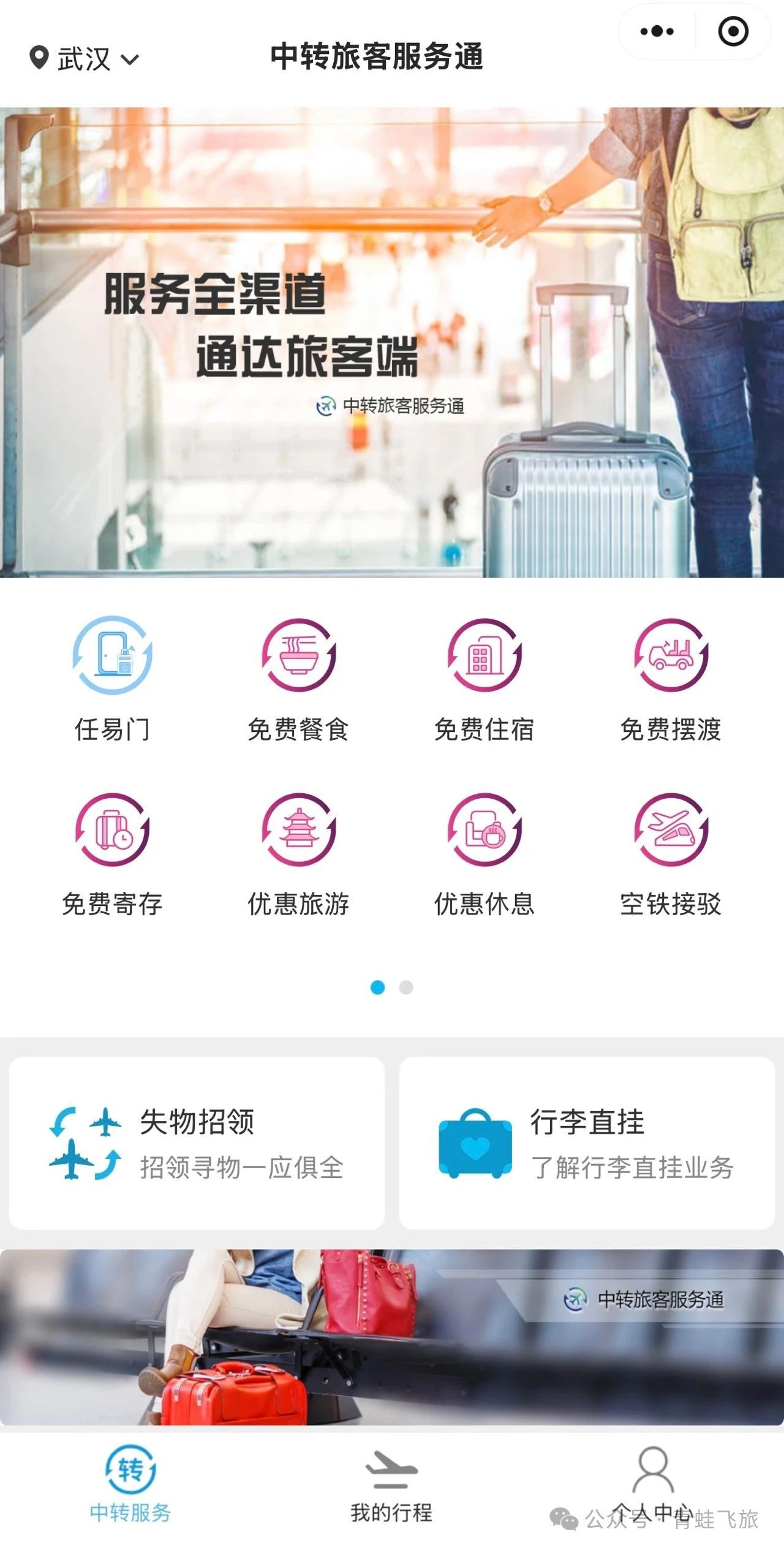Open the 服务全渠道 top banner
The image size is (784, 1551).
pos(392,342)
